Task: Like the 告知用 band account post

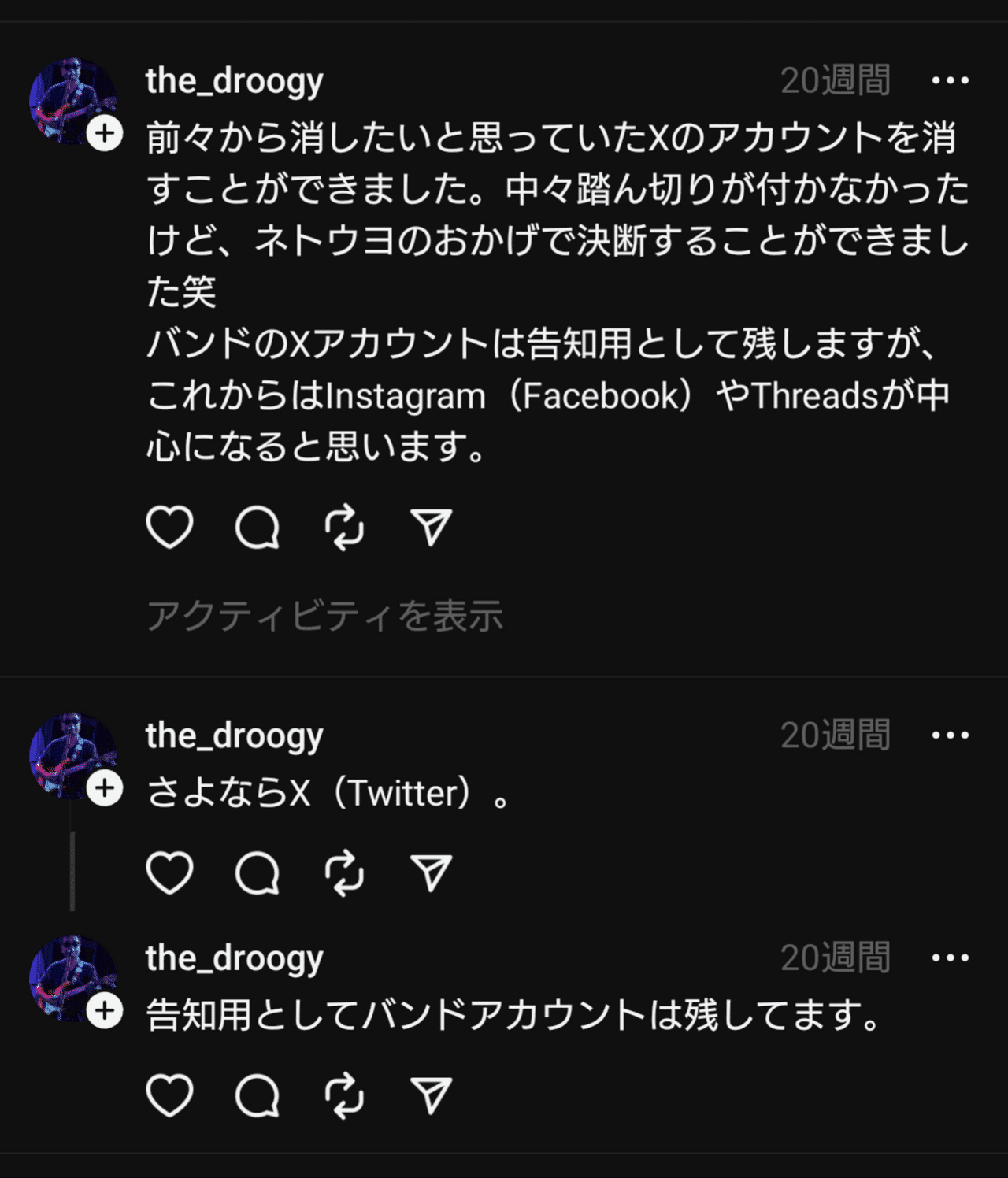Action: (x=169, y=1093)
